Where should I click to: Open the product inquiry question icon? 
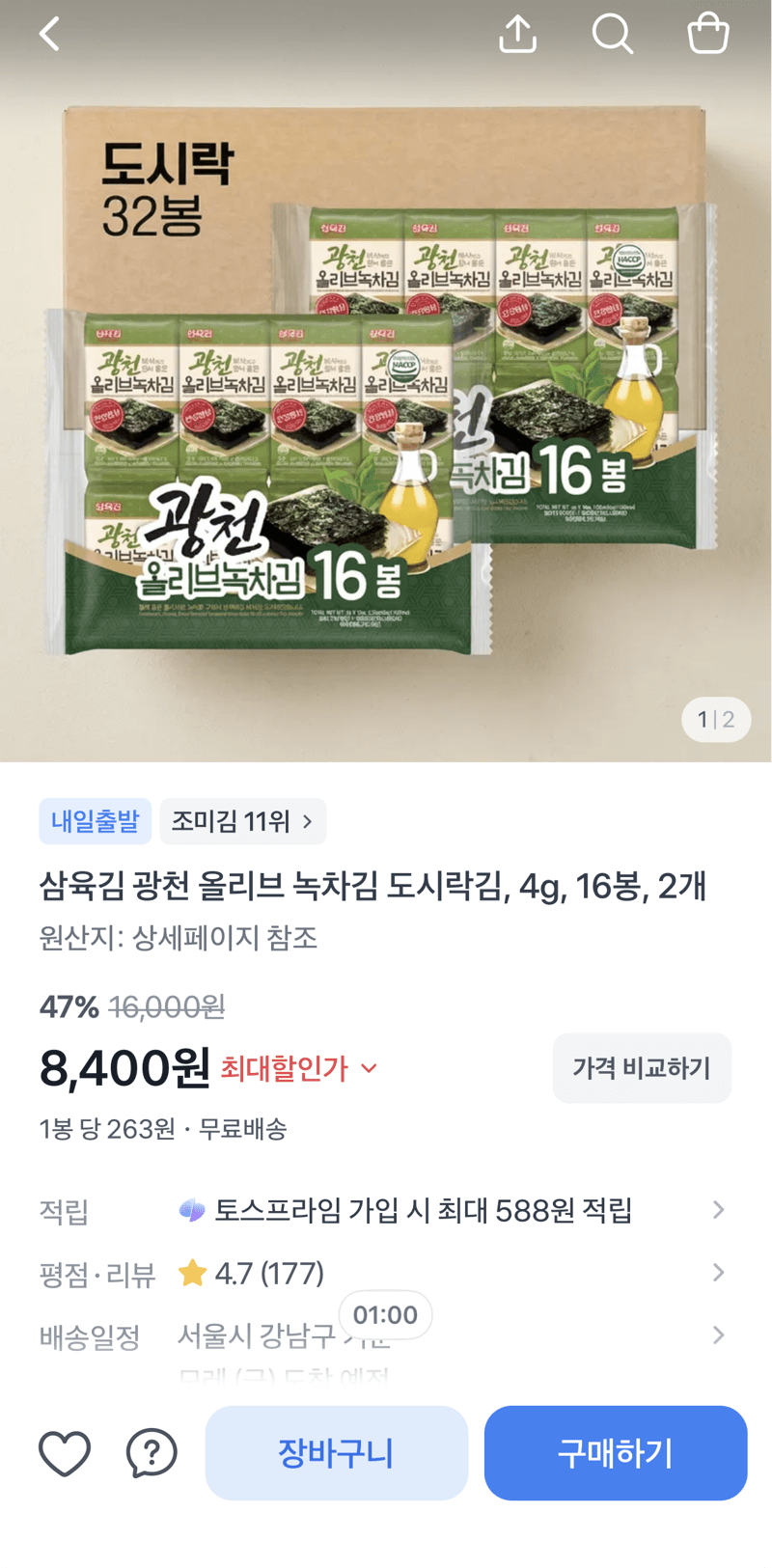(x=152, y=1453)
